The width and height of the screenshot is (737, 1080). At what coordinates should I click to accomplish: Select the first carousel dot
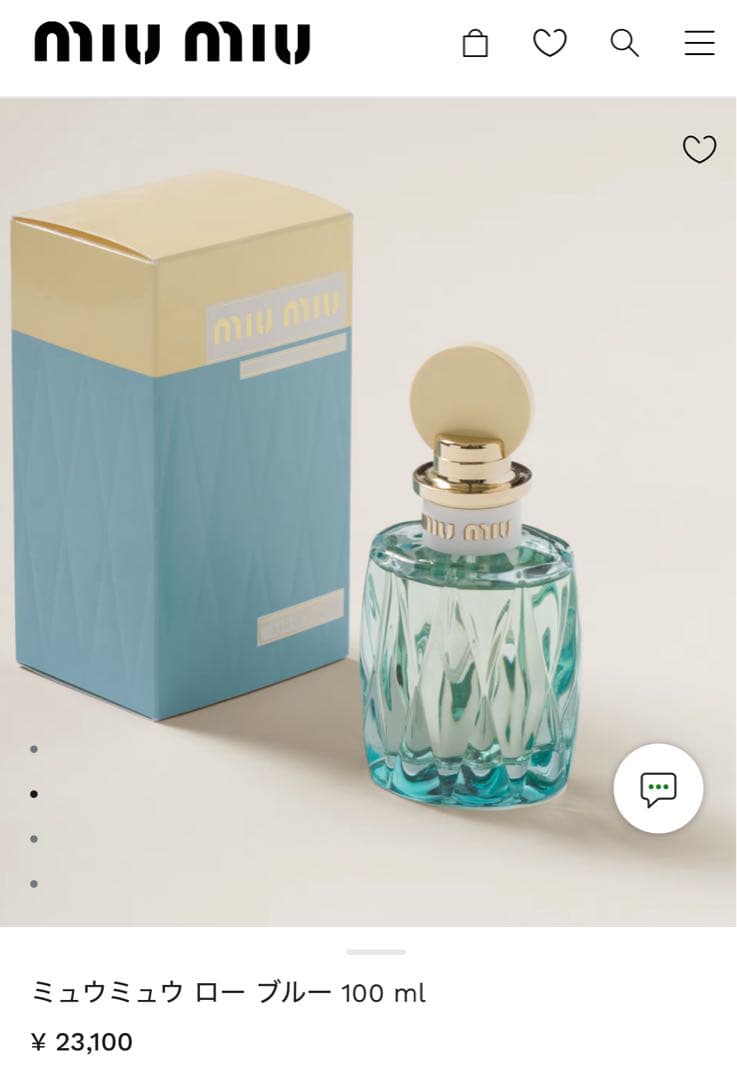(x=36, y=751)
